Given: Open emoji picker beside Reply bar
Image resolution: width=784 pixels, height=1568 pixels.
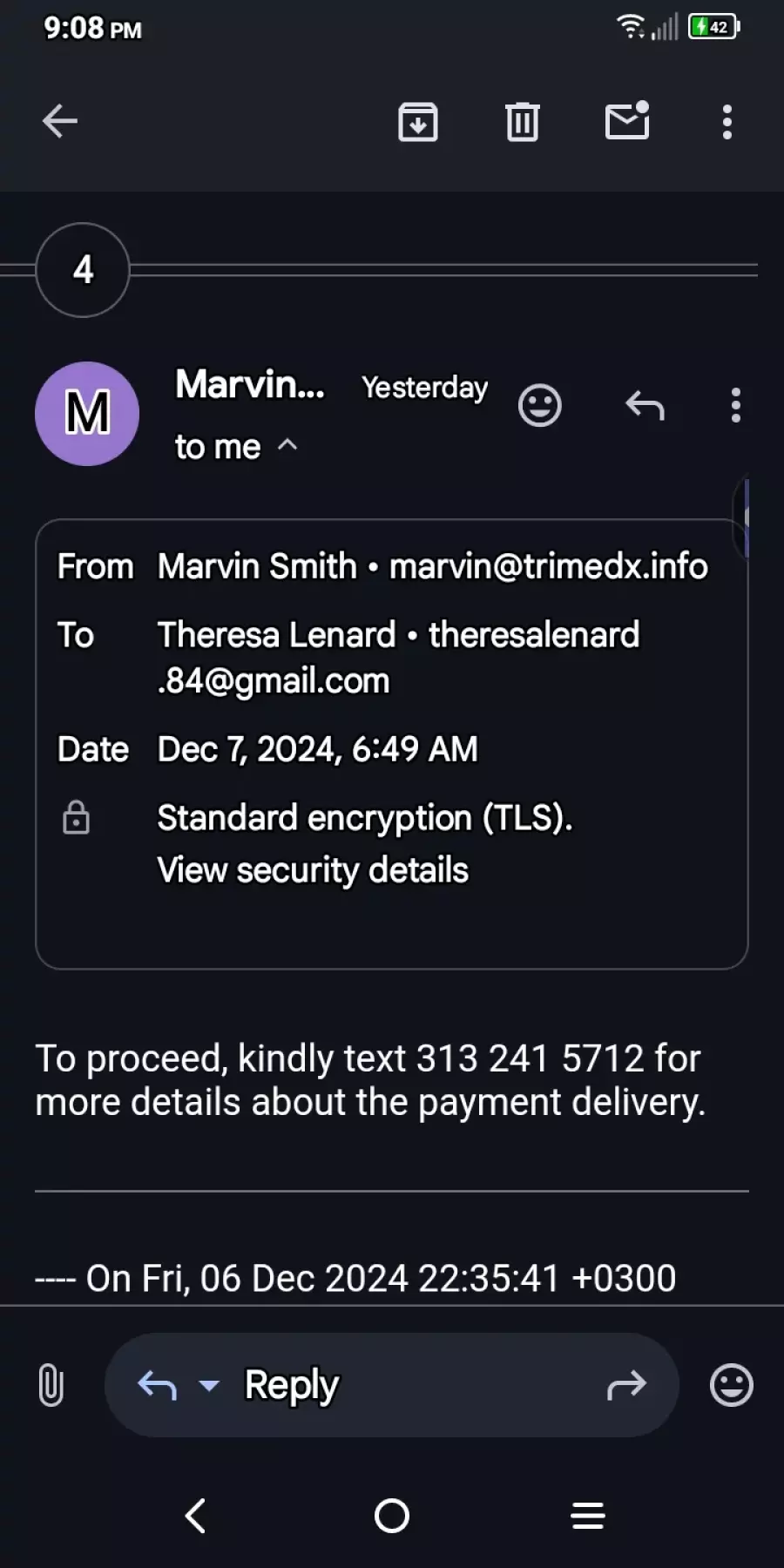Looking at the screenshot, I should pyautogui.click(x=732, y=1385).
